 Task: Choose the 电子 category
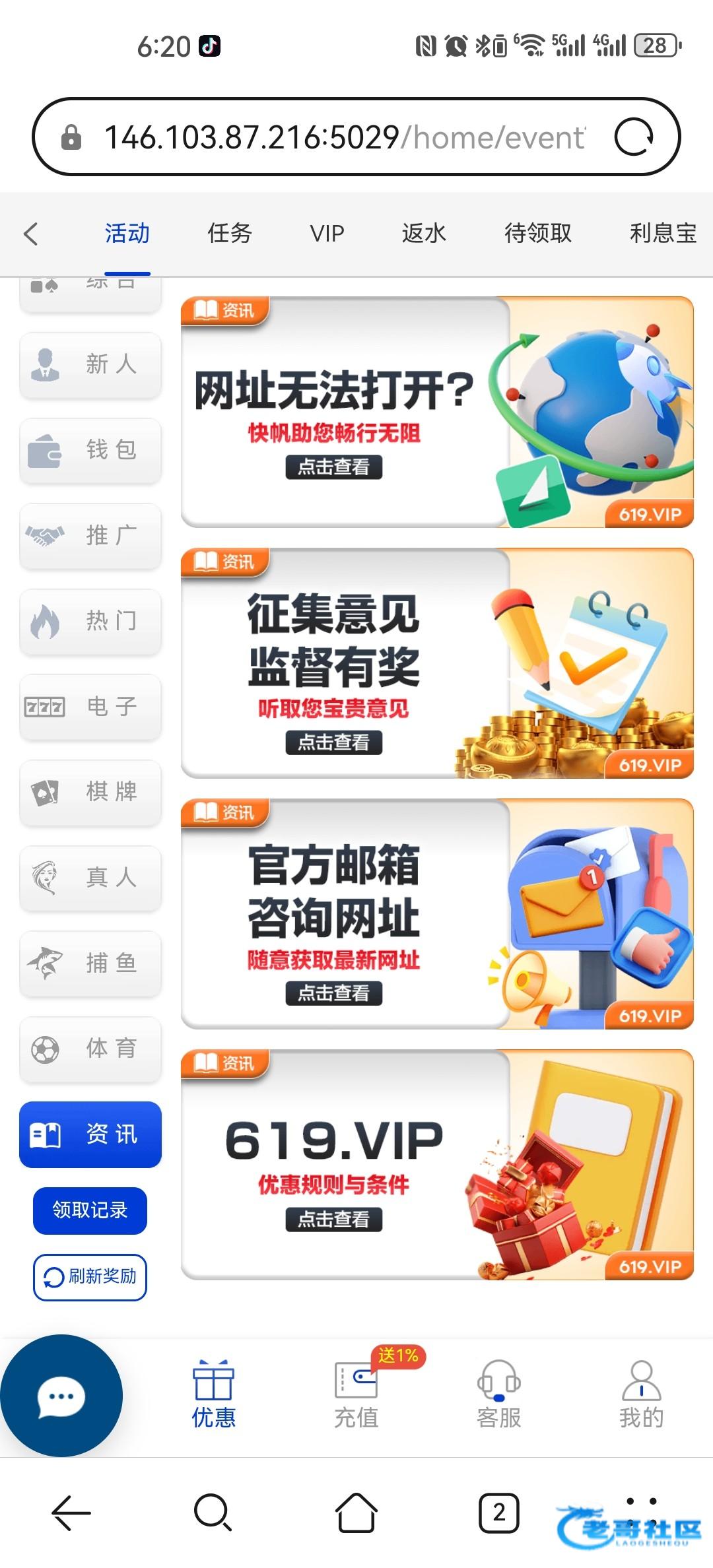coord(90,707)
